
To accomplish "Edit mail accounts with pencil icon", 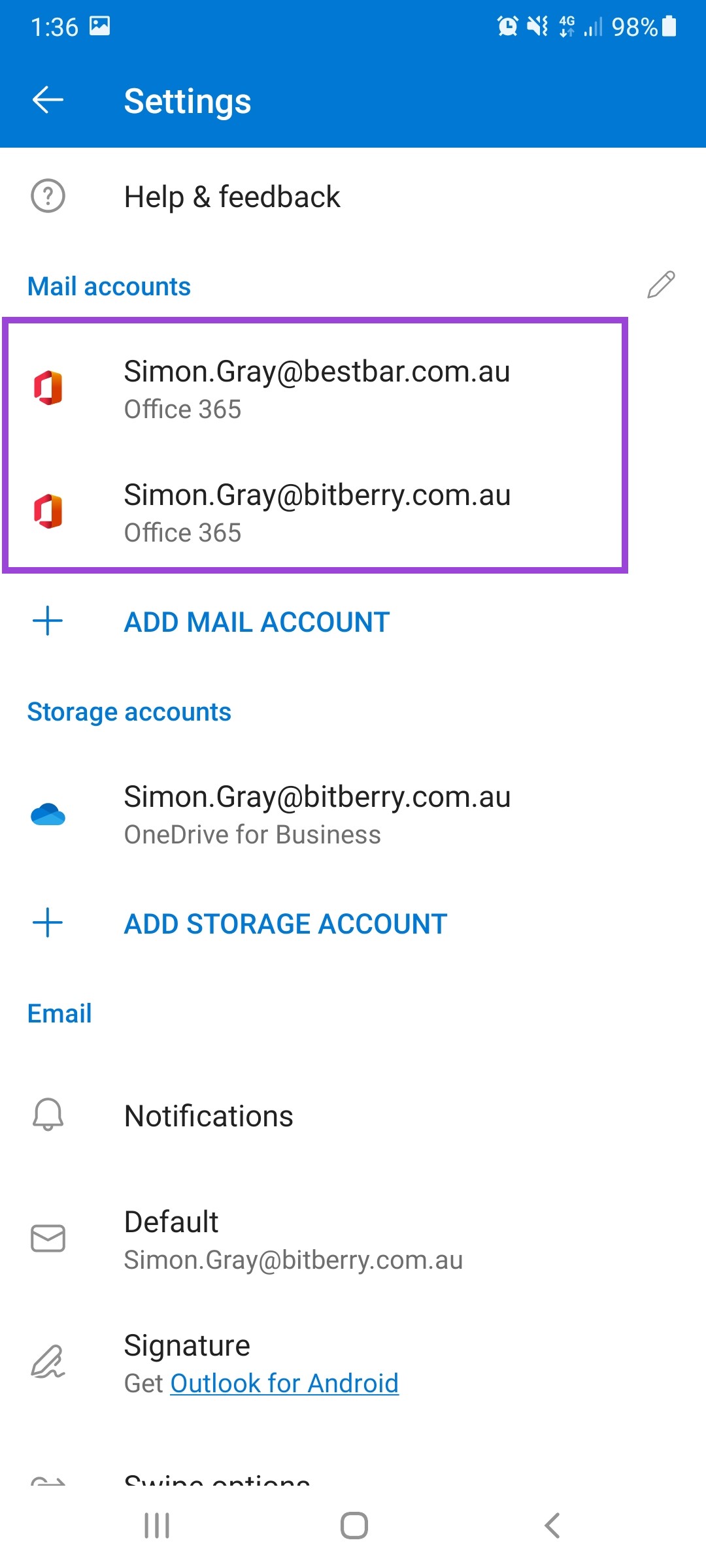I will (661, 285).
